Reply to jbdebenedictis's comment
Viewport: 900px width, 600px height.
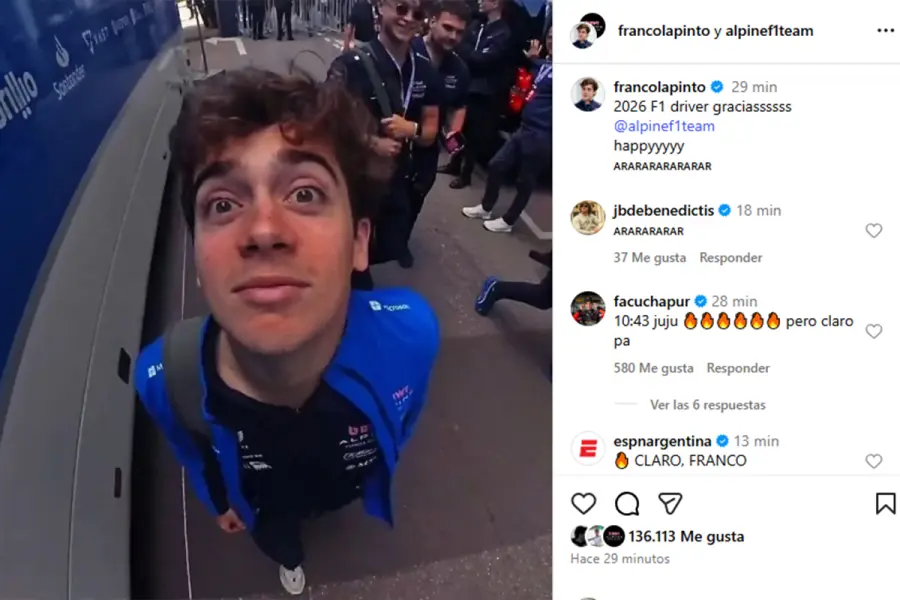tap(730, 258)
